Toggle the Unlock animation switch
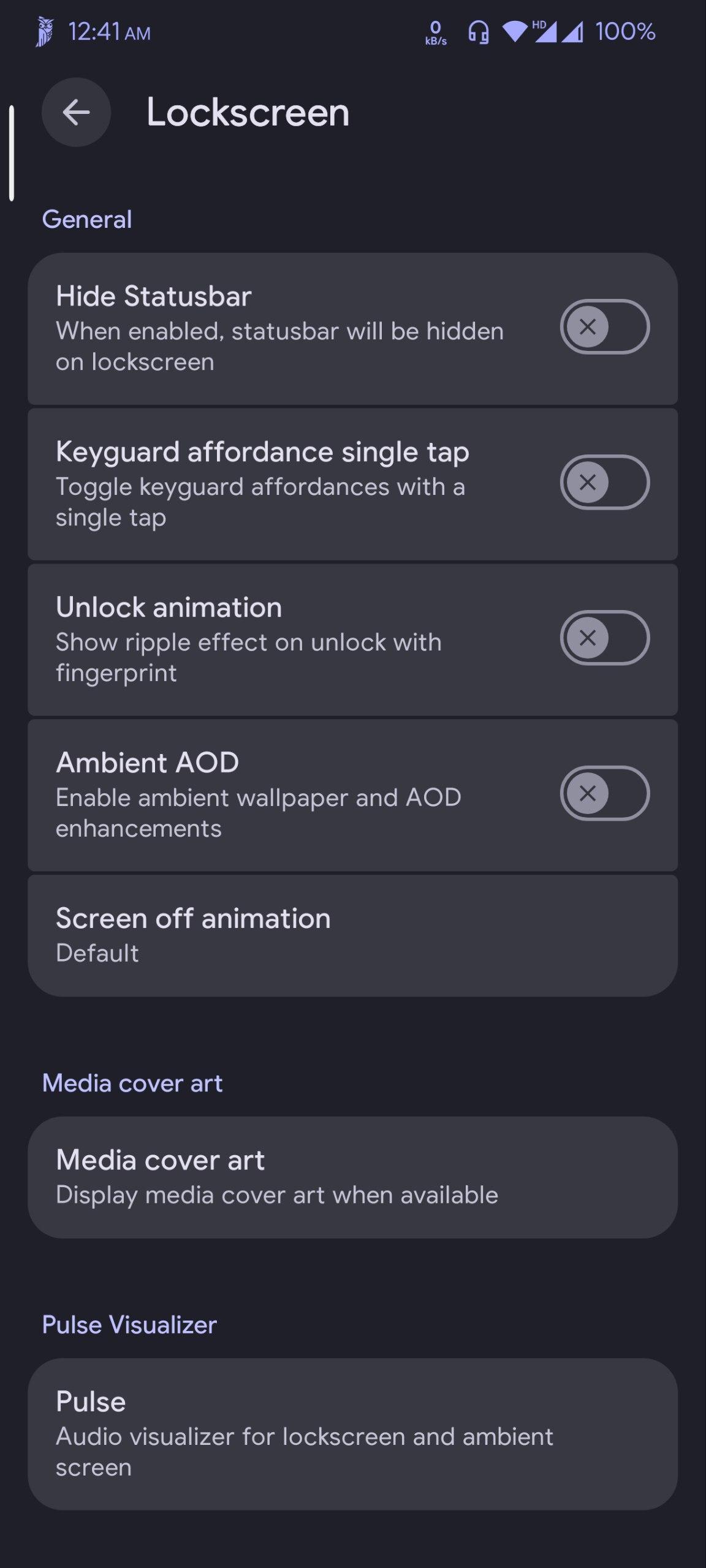 [x=604, y=638]
